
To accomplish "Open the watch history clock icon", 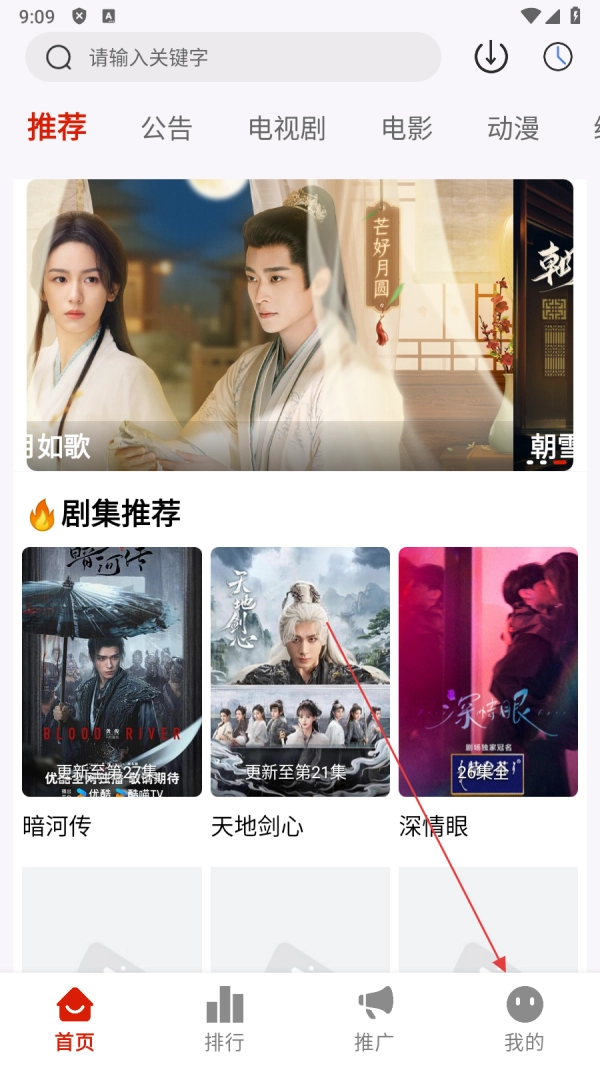I will coord(558,57).
